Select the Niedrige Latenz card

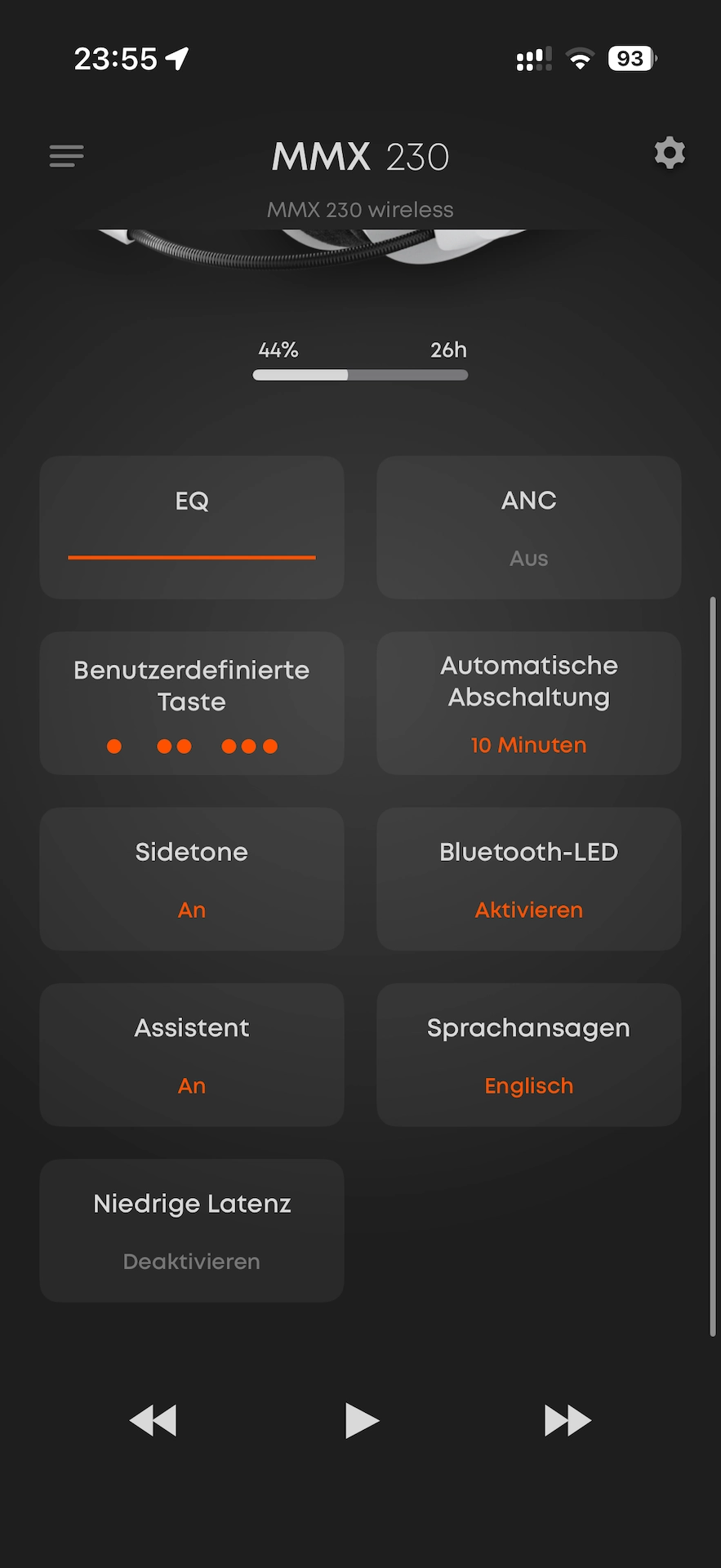point(192,1230)
